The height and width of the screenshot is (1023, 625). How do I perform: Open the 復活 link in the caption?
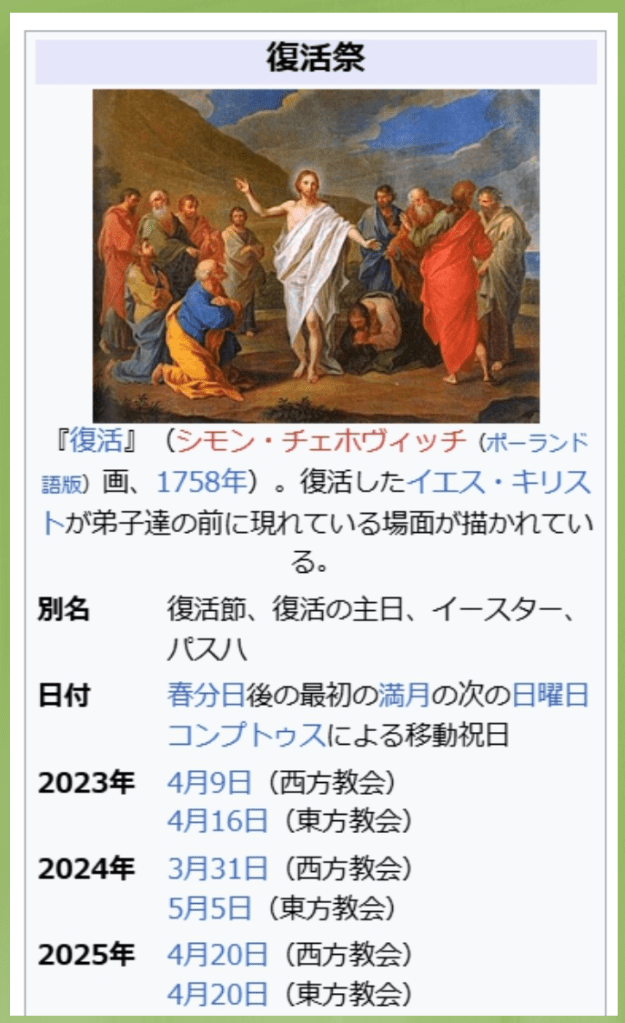click(x=94, y=440)
